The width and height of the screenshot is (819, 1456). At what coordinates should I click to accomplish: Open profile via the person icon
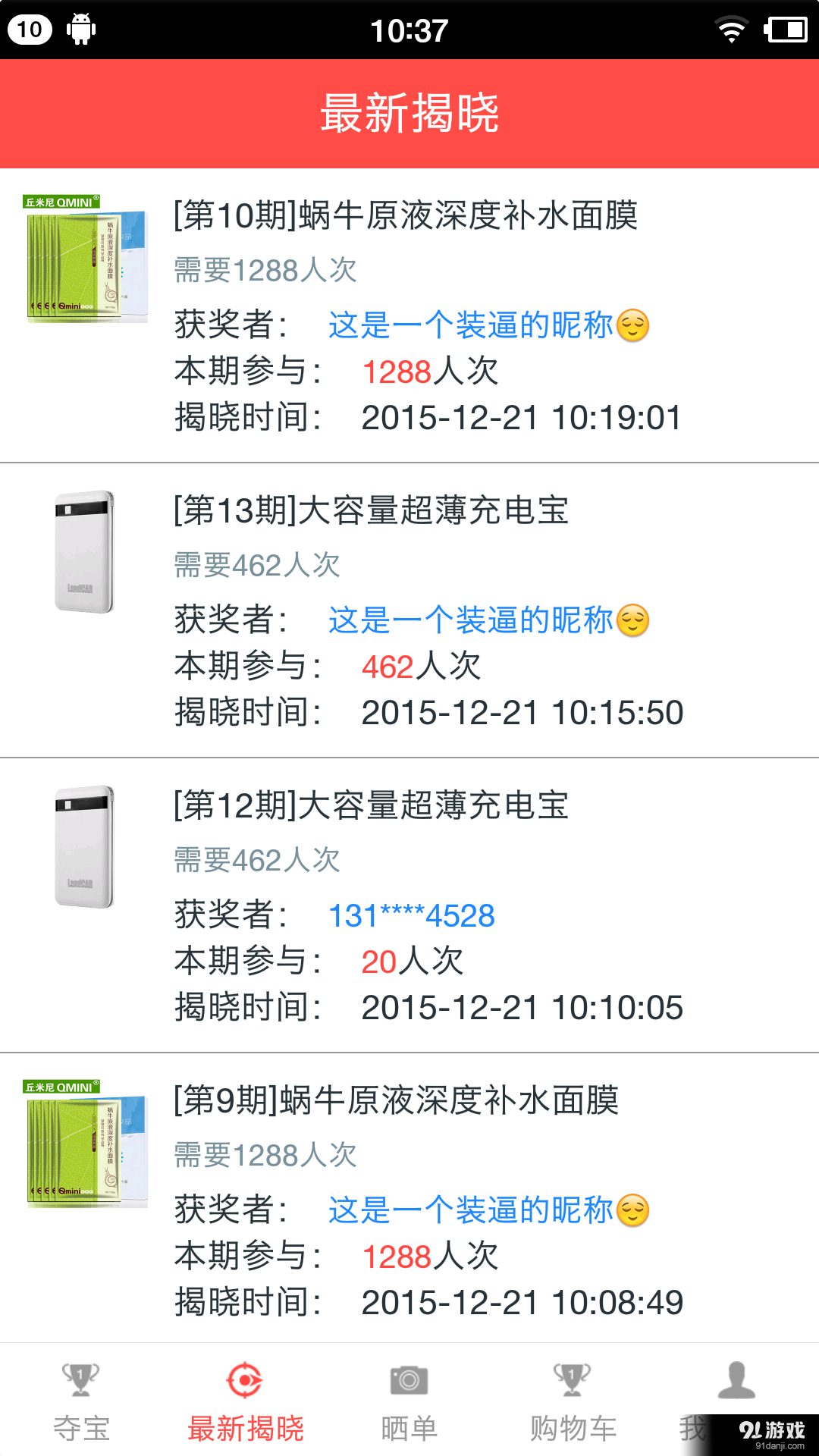736,1382
